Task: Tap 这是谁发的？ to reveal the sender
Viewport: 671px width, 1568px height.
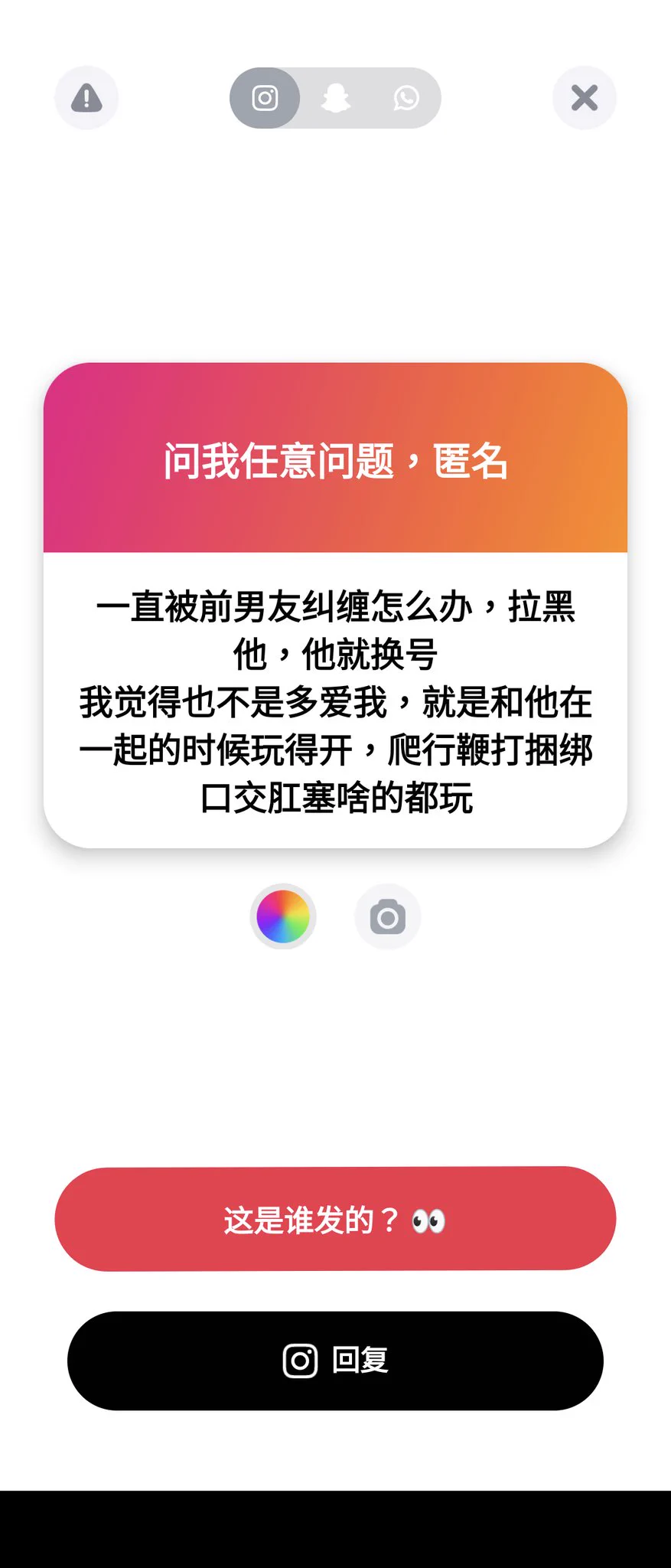Action: tap(335, 1219)
